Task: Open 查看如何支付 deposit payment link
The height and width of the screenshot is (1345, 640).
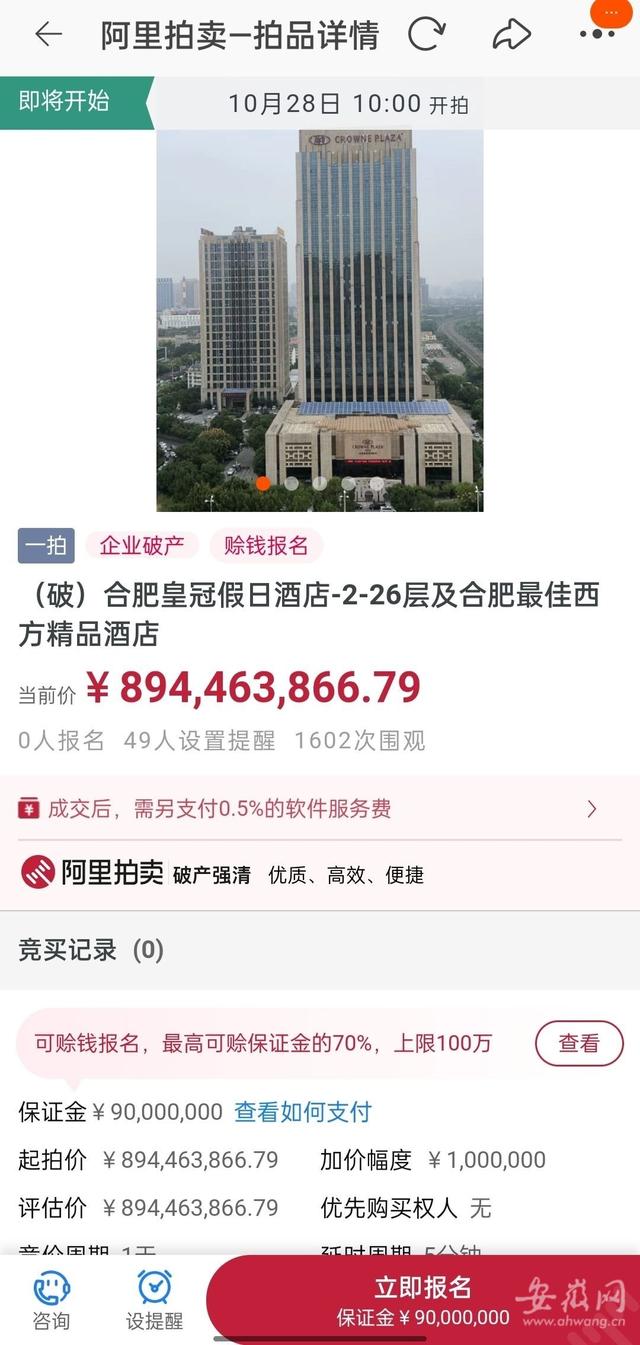Action: [303, 1111]
